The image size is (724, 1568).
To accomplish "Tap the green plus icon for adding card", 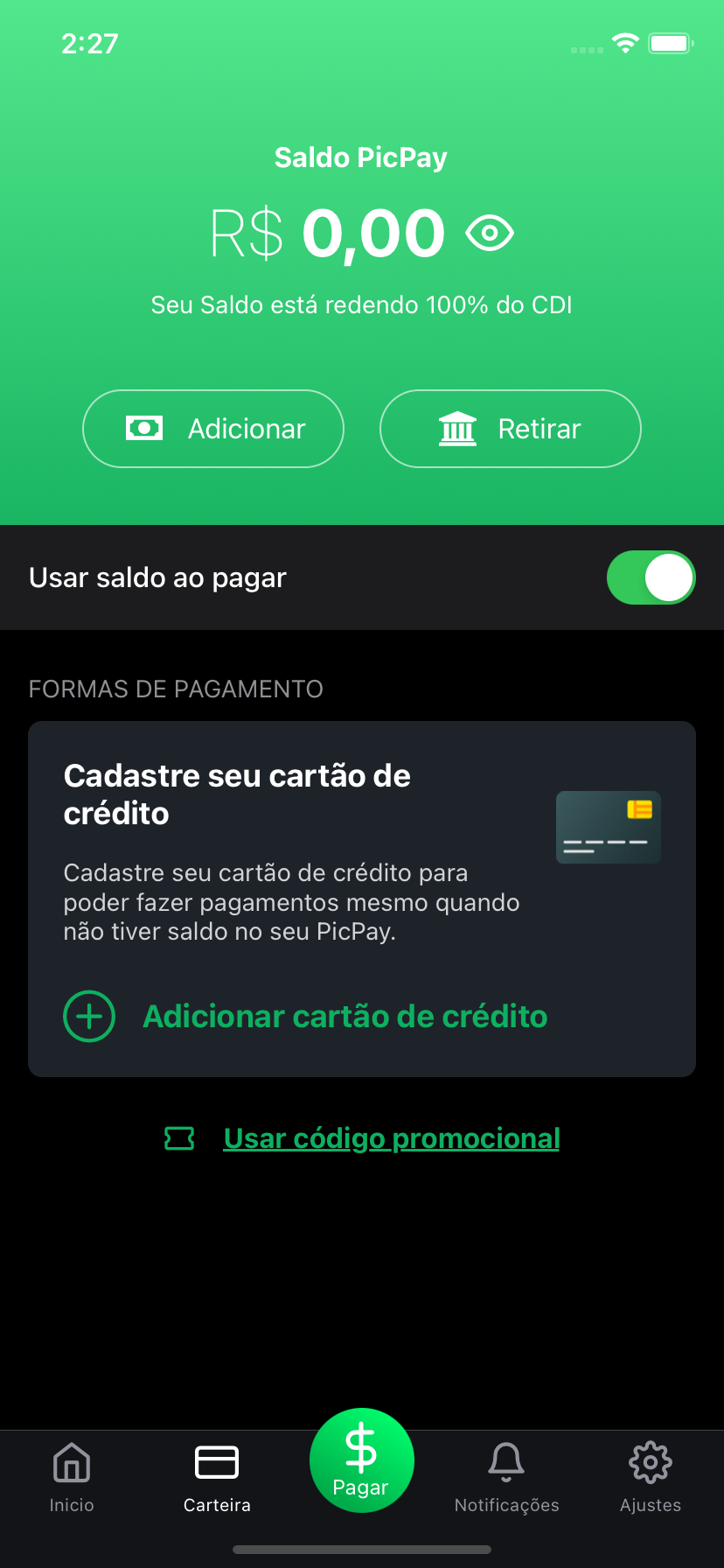I will click(88, 1016).
